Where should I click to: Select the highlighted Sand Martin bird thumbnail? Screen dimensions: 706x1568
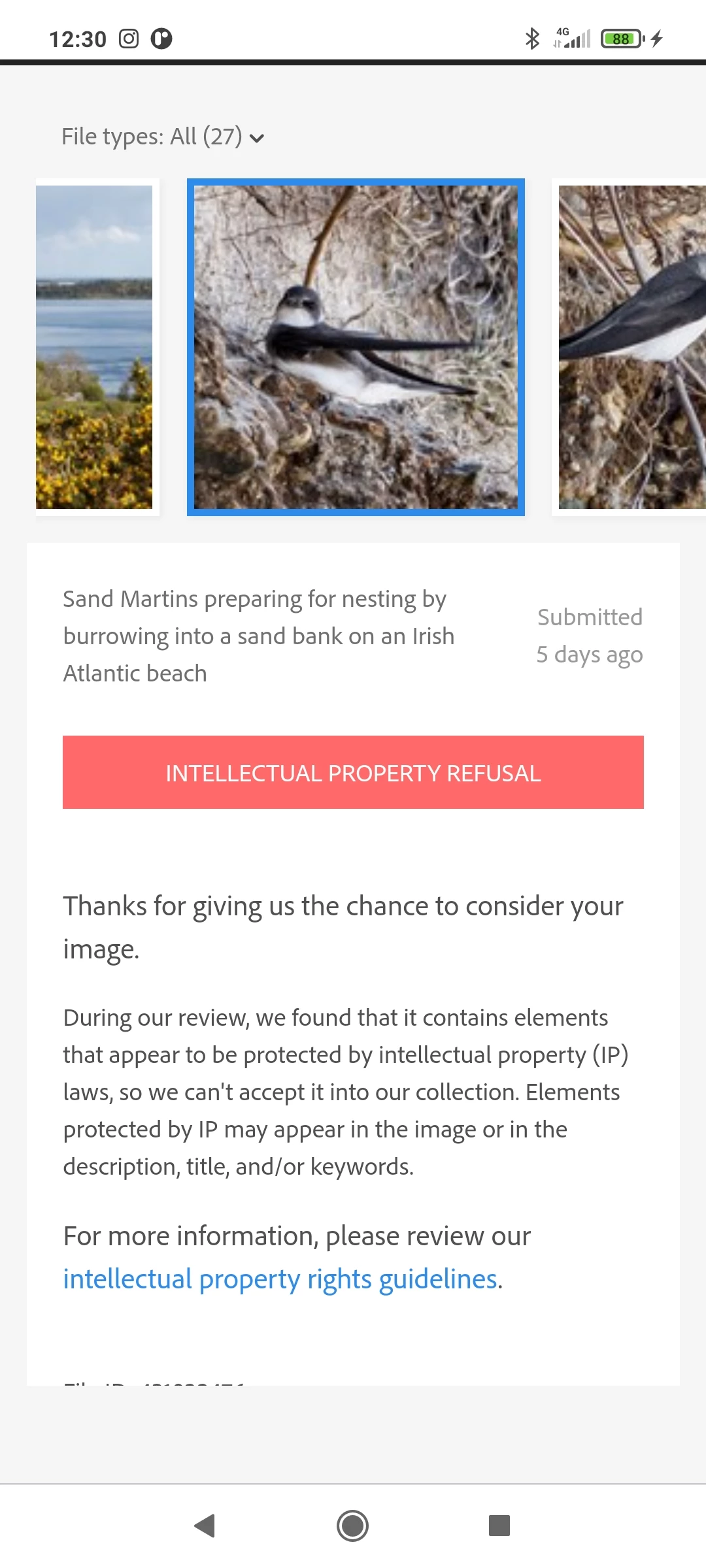point(356,347)
